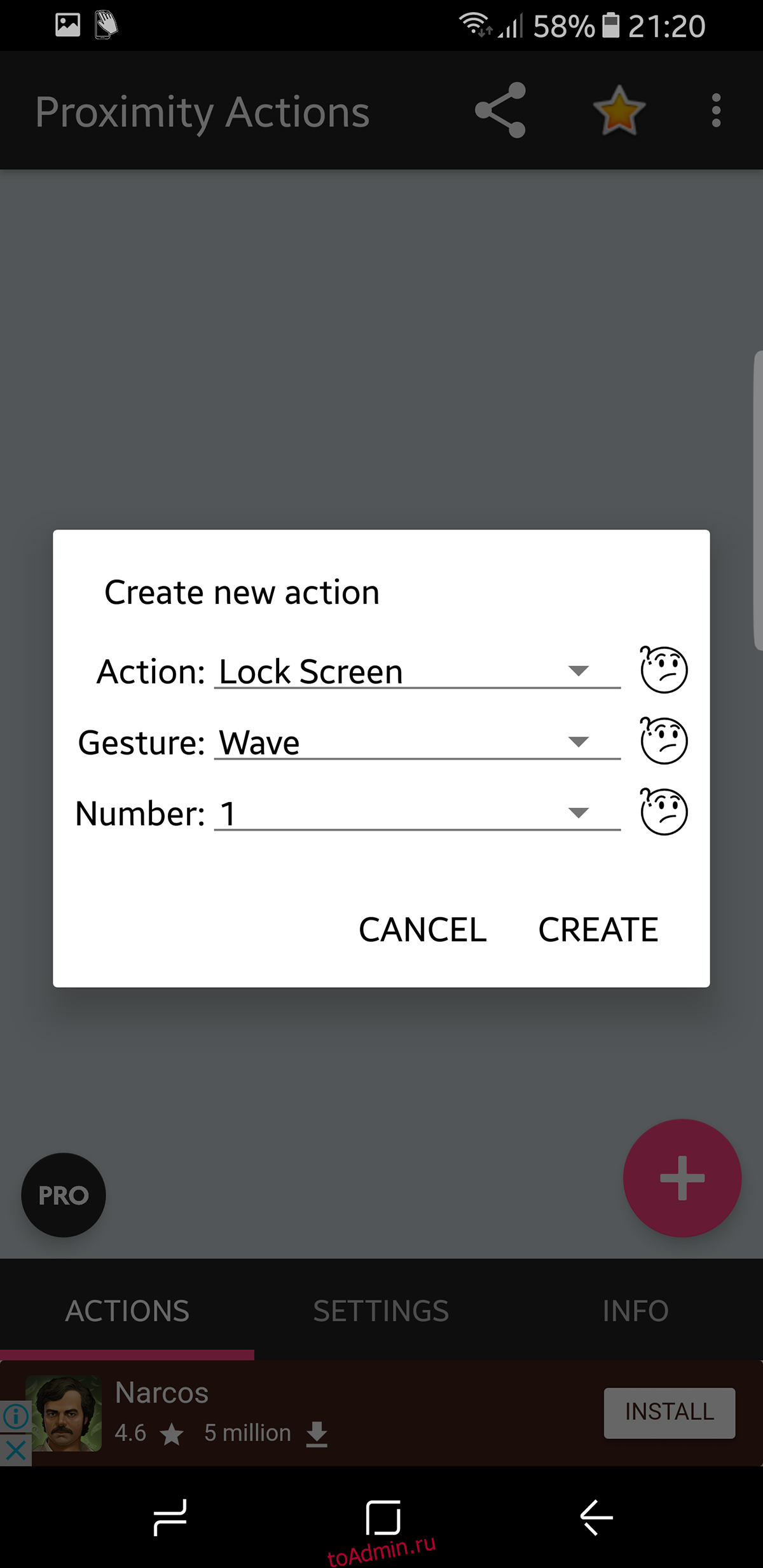Install the Narcos app from the ad
763x1568 pixels.
click(x=669, y=1412)
